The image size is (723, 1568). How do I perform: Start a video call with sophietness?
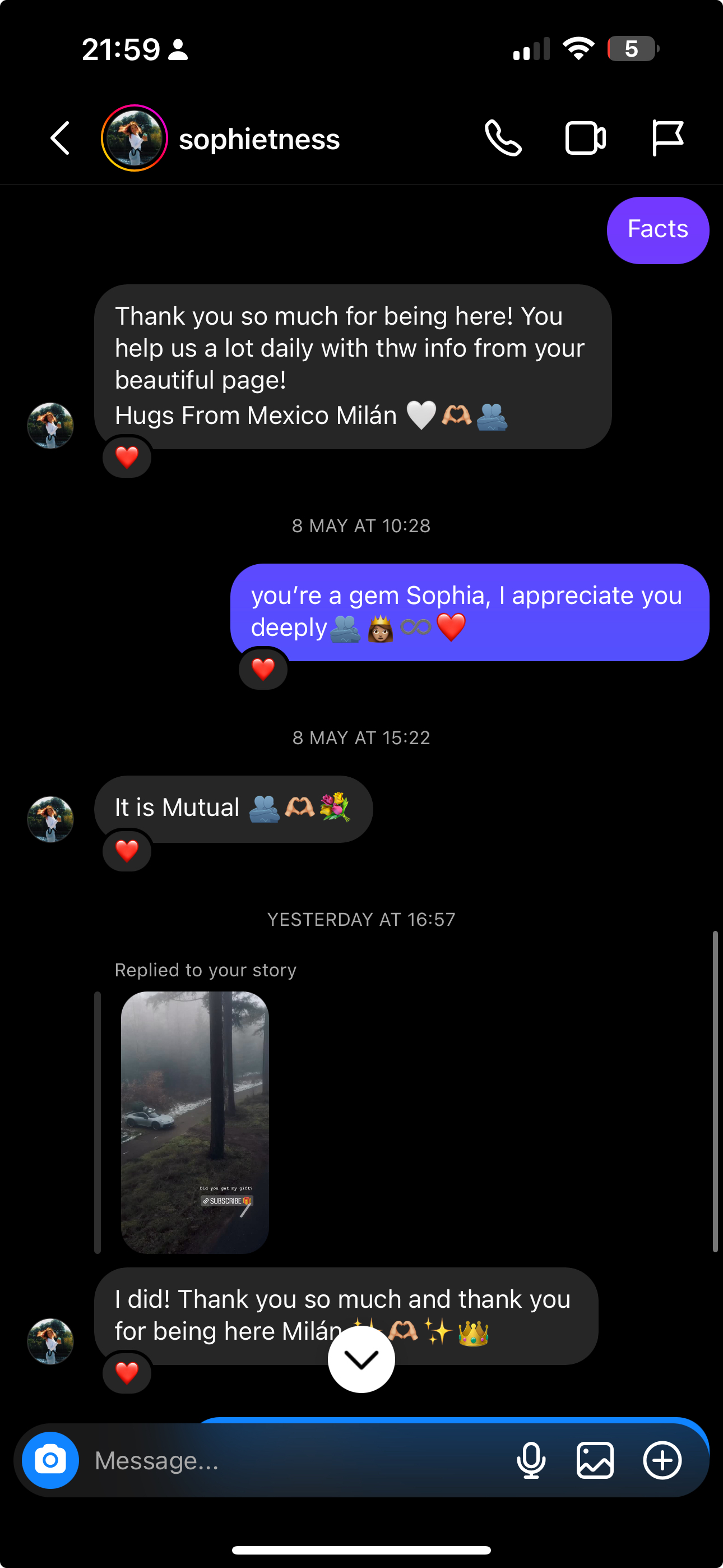coord(585,138)
